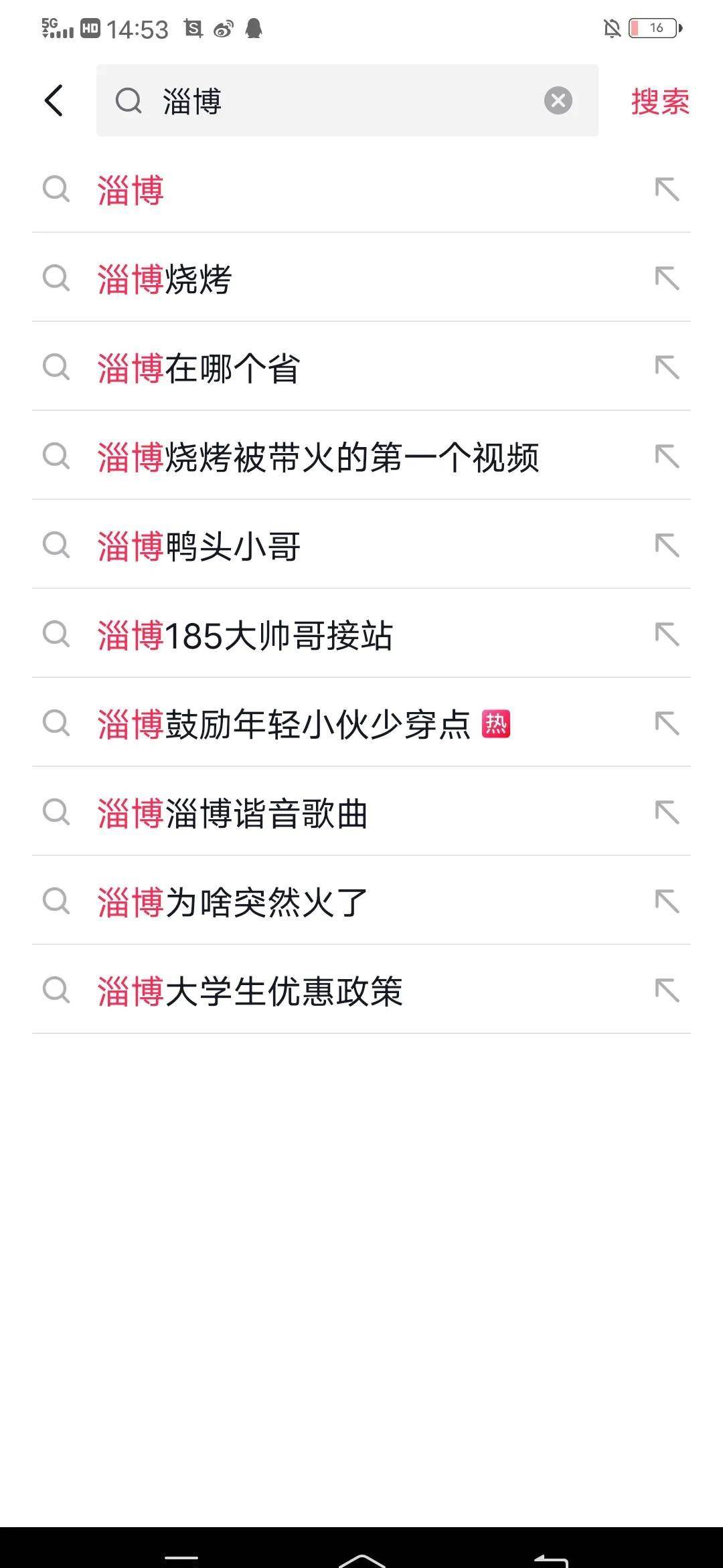Open 淄博为啥突然火了 suggestion
This screenshot has height=1568, width=723.
coord(233,902)
